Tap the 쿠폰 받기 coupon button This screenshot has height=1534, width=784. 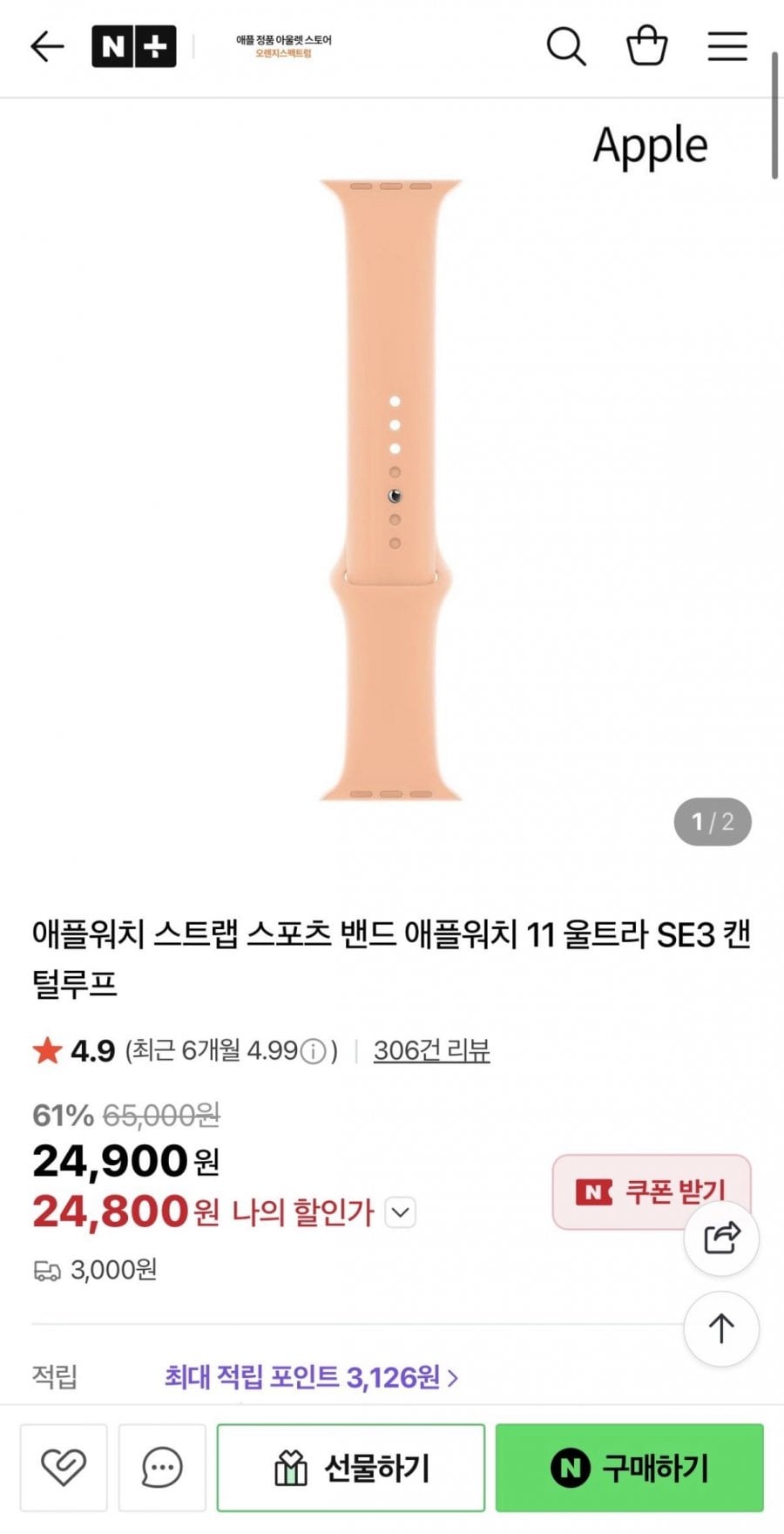point(627,1191)
